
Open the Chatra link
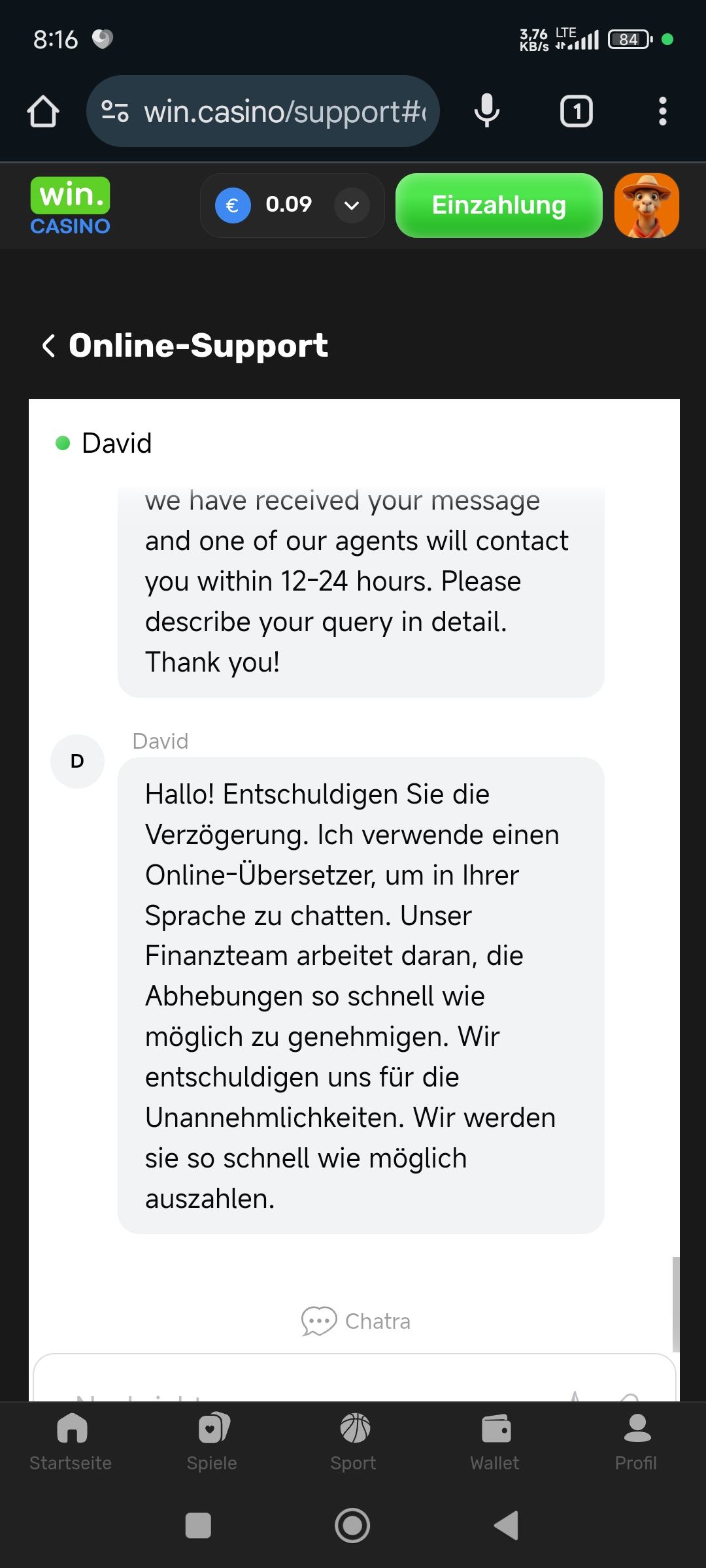[x=356, y=1321]
